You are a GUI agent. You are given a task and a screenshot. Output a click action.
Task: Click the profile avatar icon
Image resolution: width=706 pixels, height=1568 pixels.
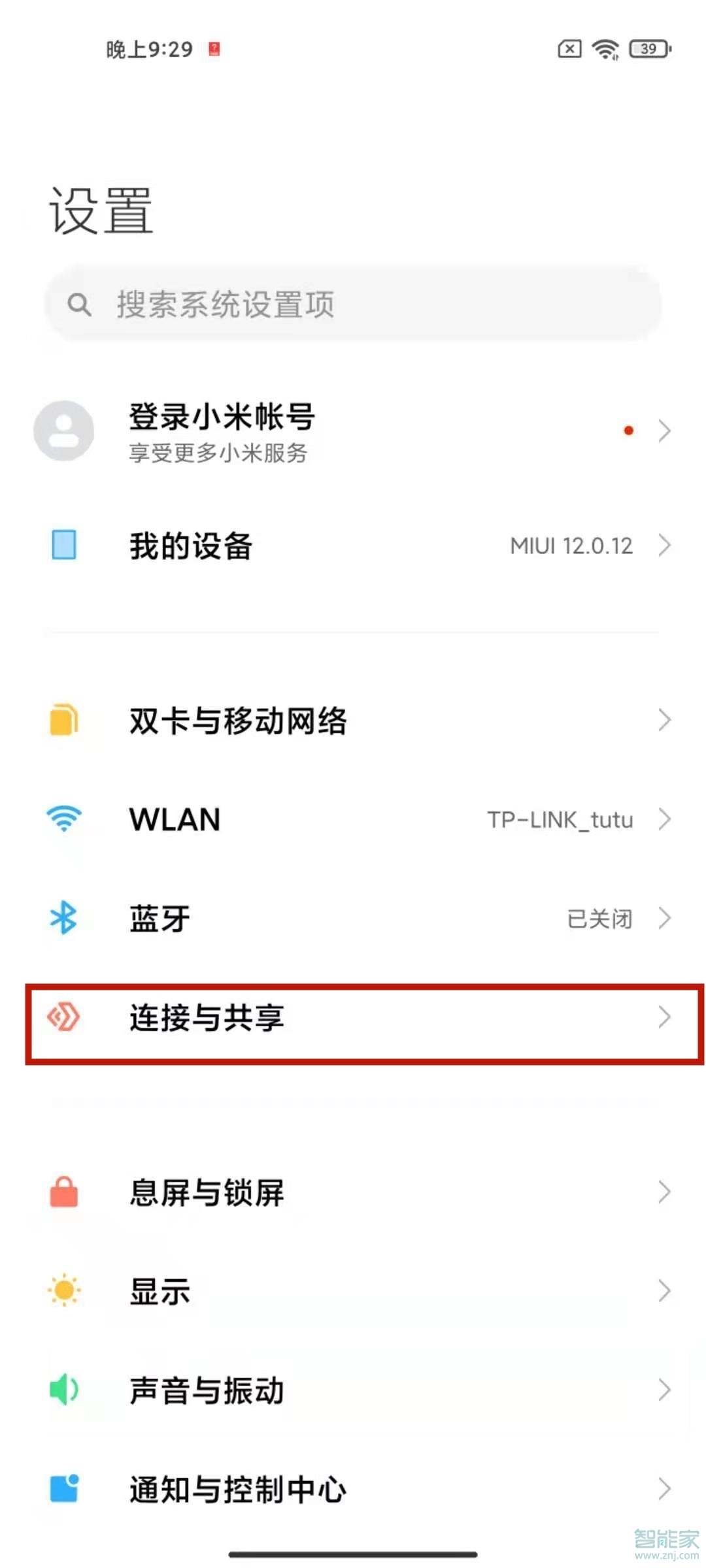tap(63, 431)
